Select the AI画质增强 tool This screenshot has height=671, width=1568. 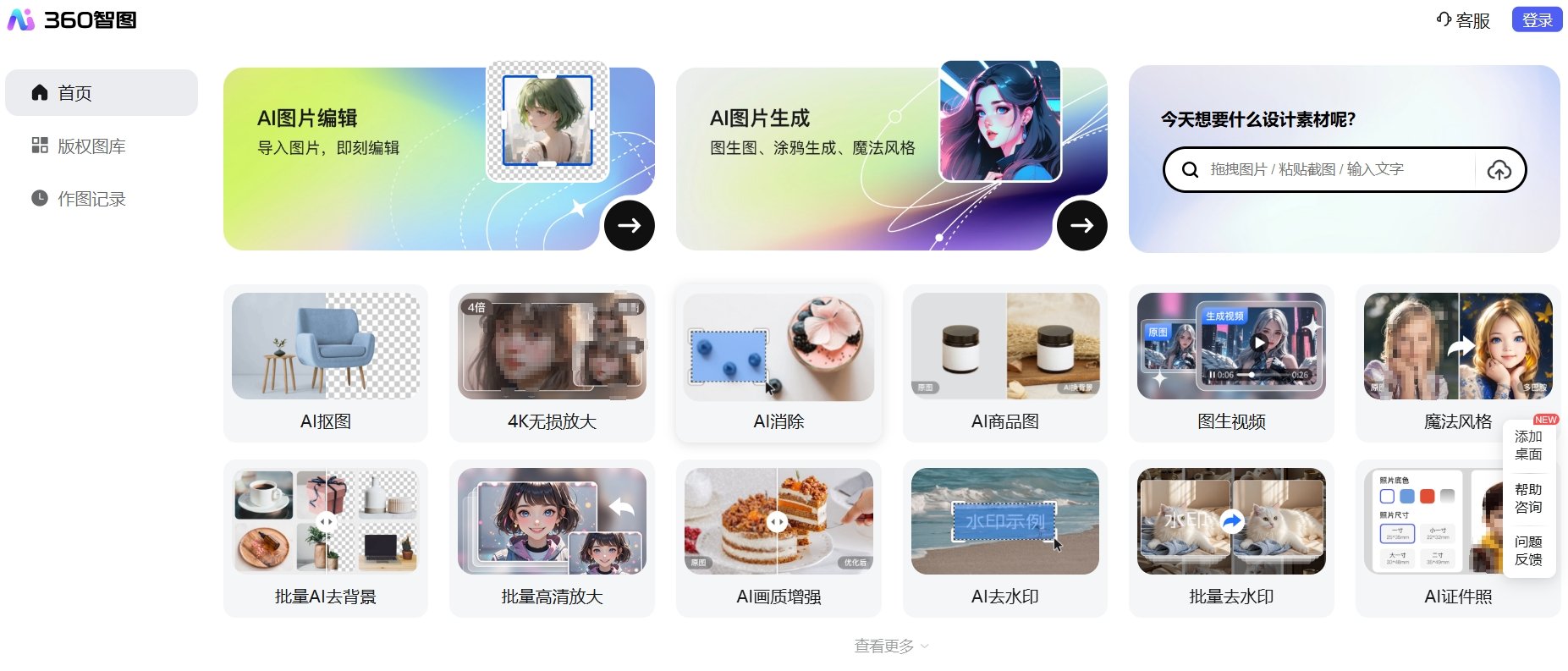pos(778,538)
